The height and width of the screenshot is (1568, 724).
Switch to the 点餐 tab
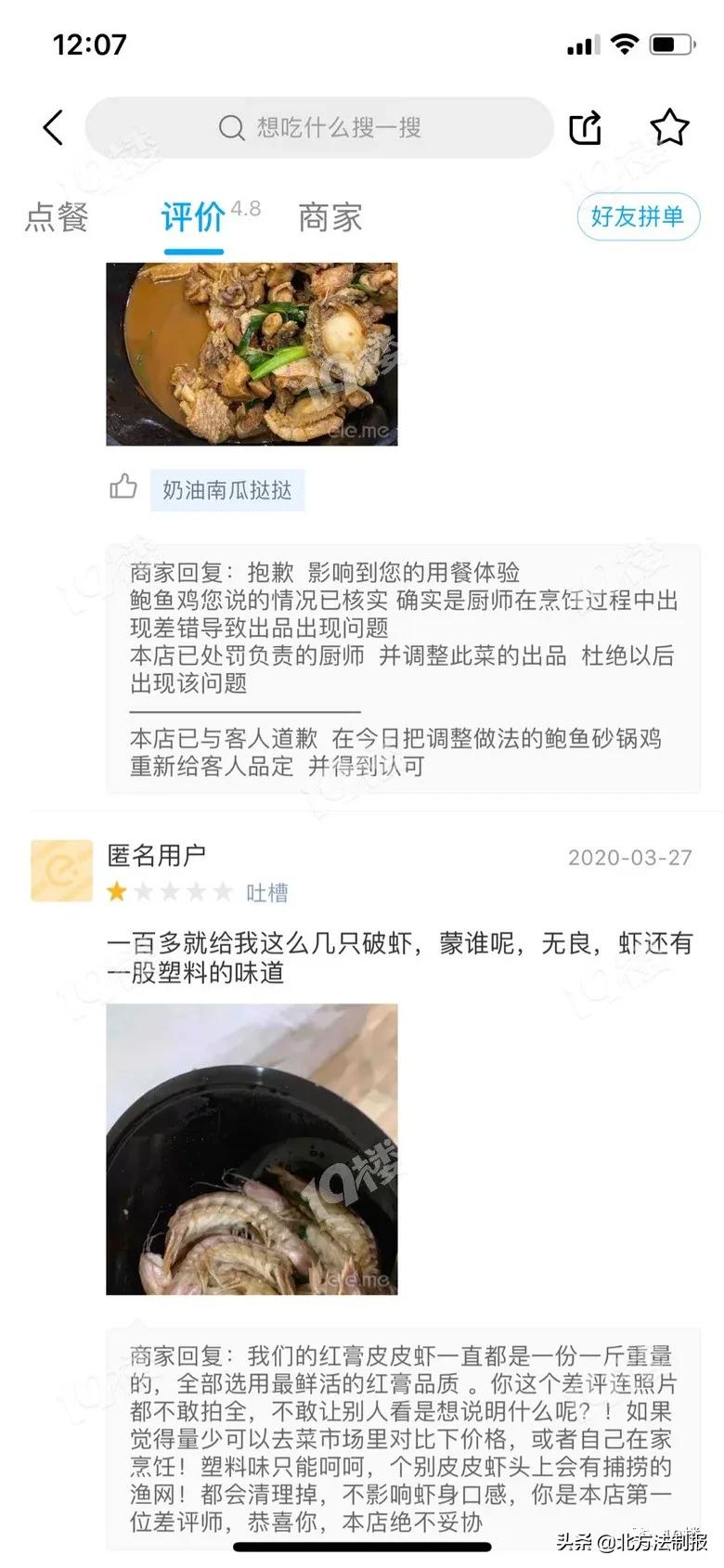point(57,217)
